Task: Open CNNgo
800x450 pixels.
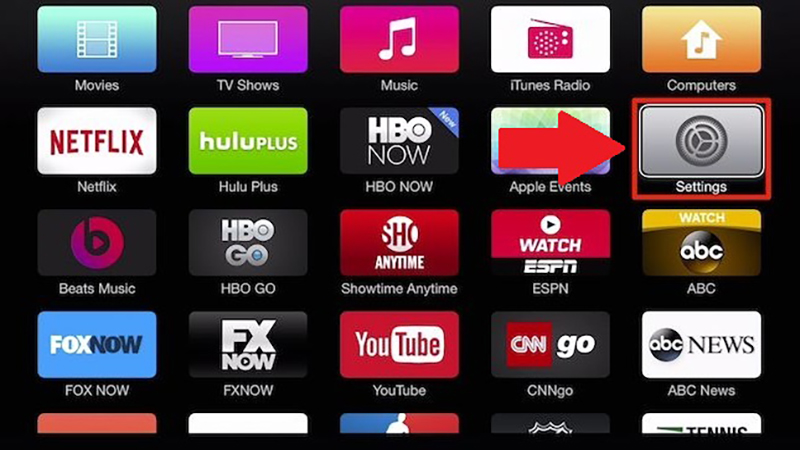Action: (550, 344)
